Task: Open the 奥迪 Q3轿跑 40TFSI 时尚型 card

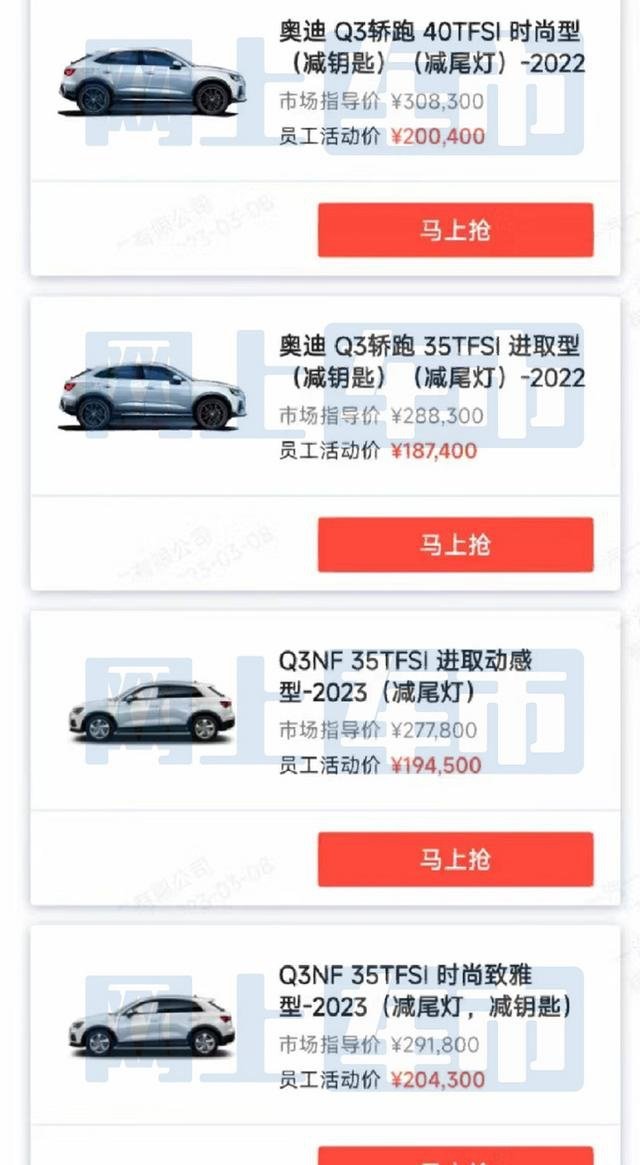Action: click(x=431, y=48)
